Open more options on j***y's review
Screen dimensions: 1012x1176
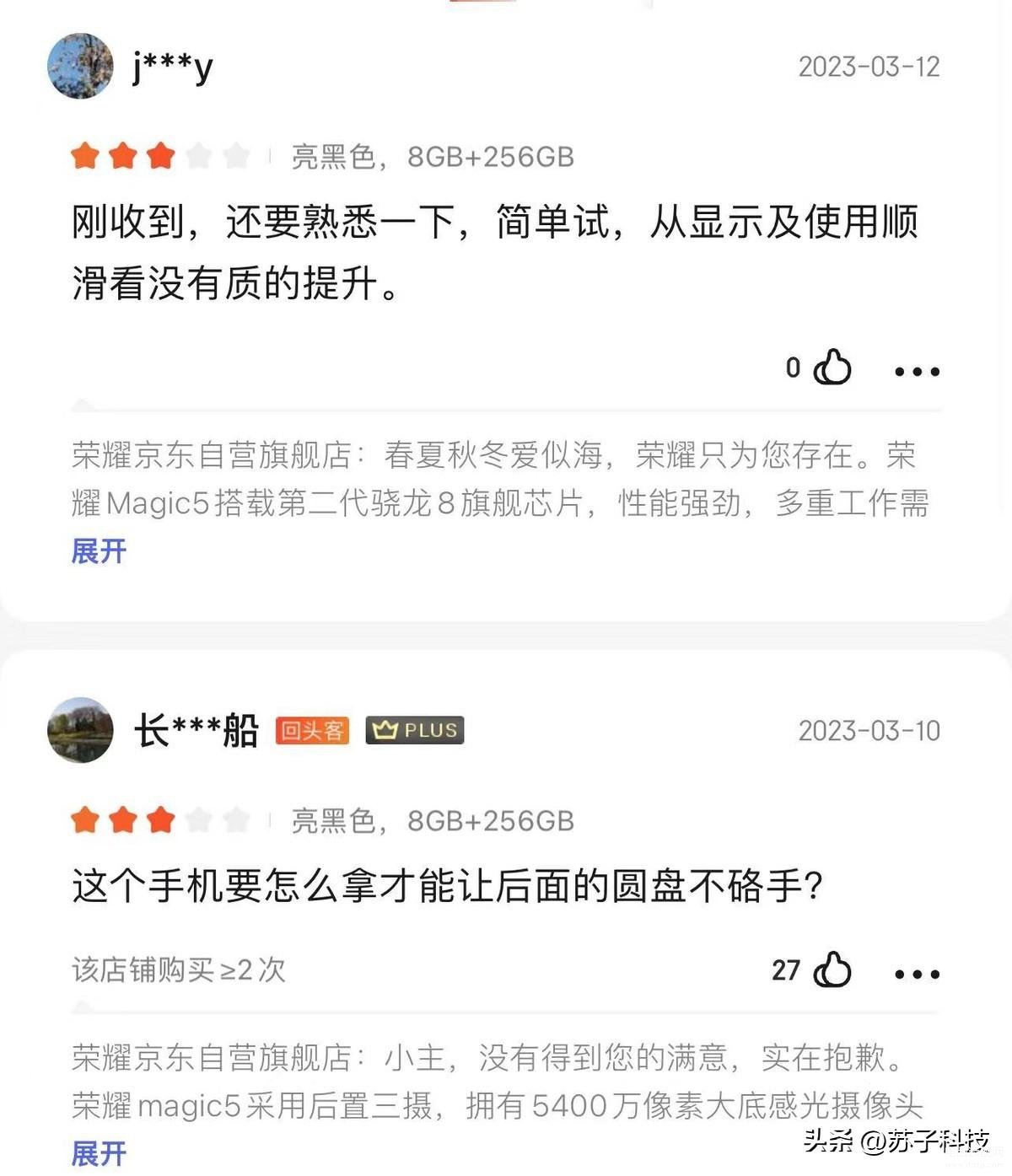[917, 371]
